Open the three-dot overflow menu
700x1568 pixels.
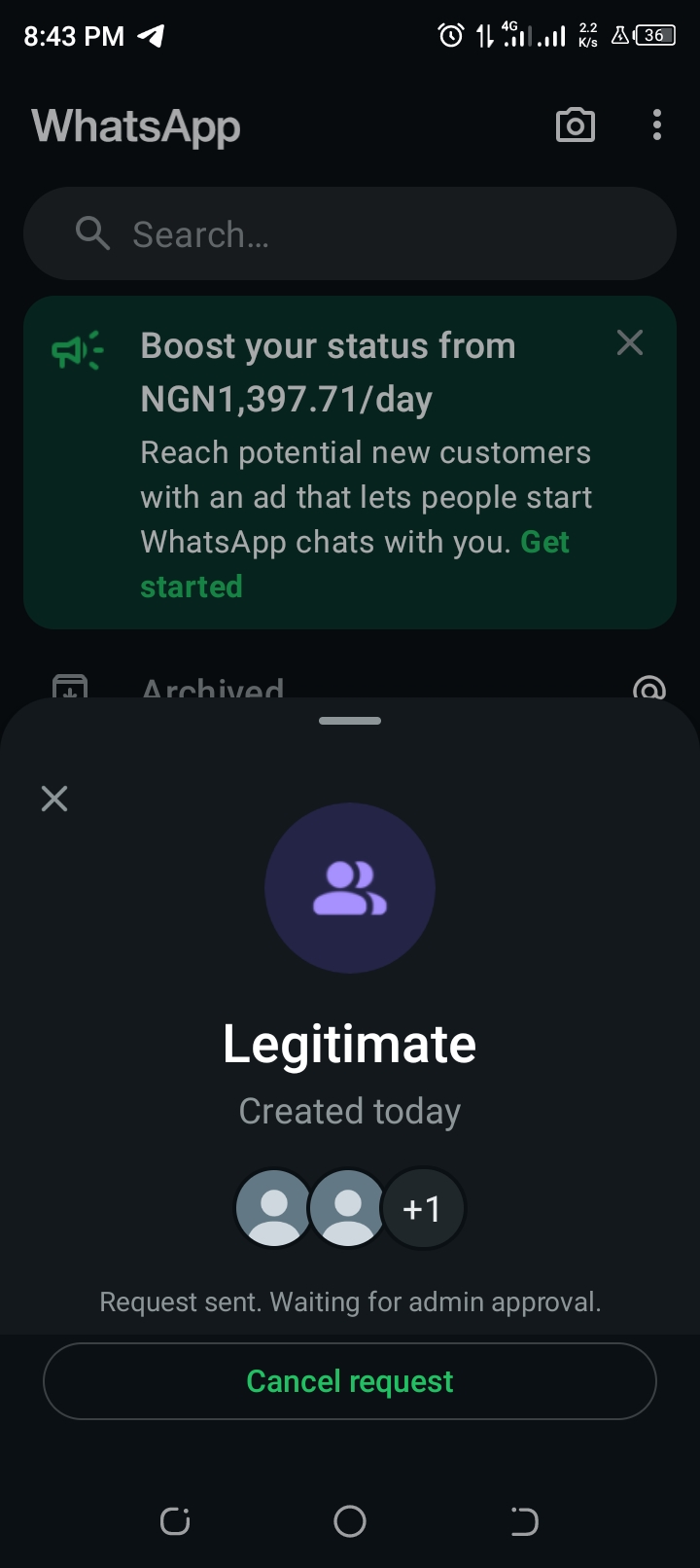[x=657, y=125]
